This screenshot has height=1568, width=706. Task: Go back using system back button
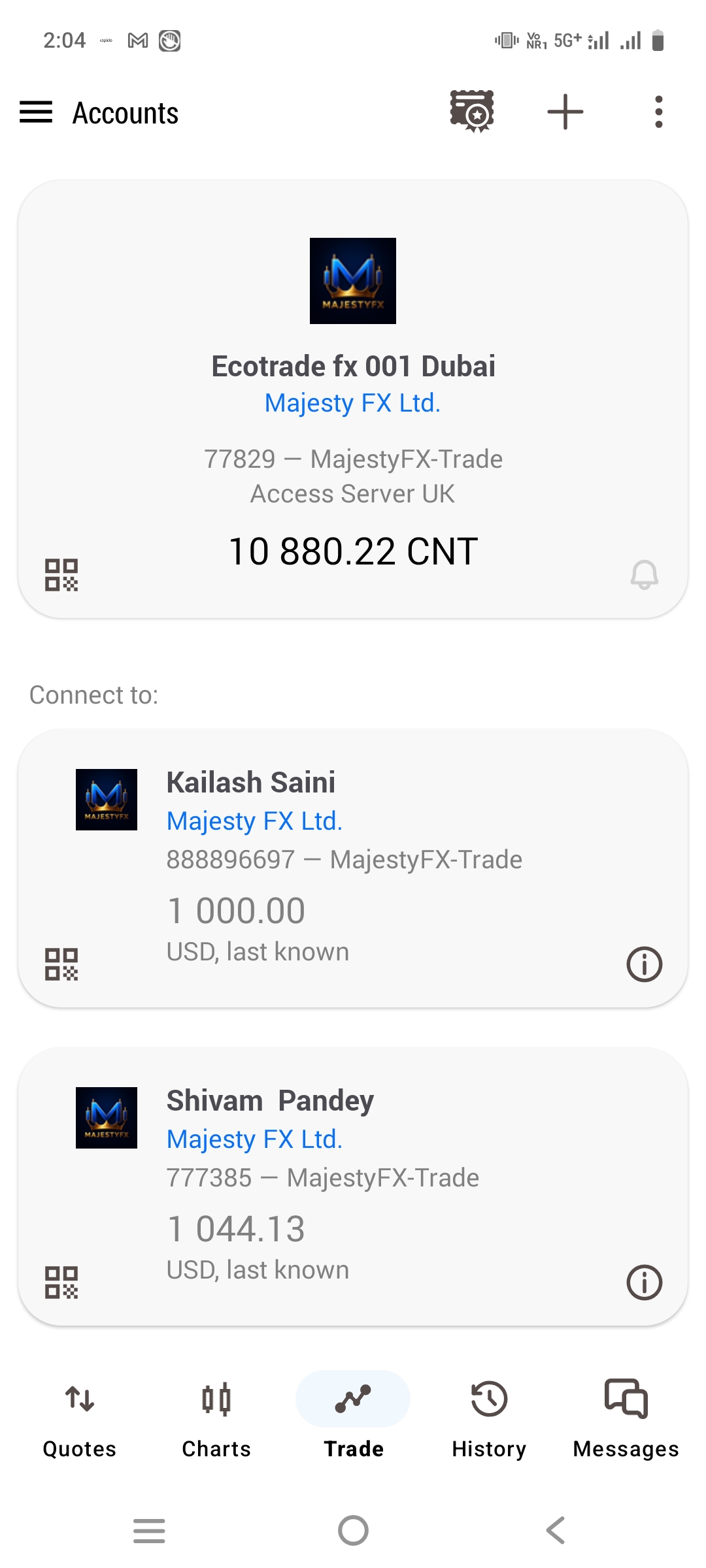(x=556, y=1530)
